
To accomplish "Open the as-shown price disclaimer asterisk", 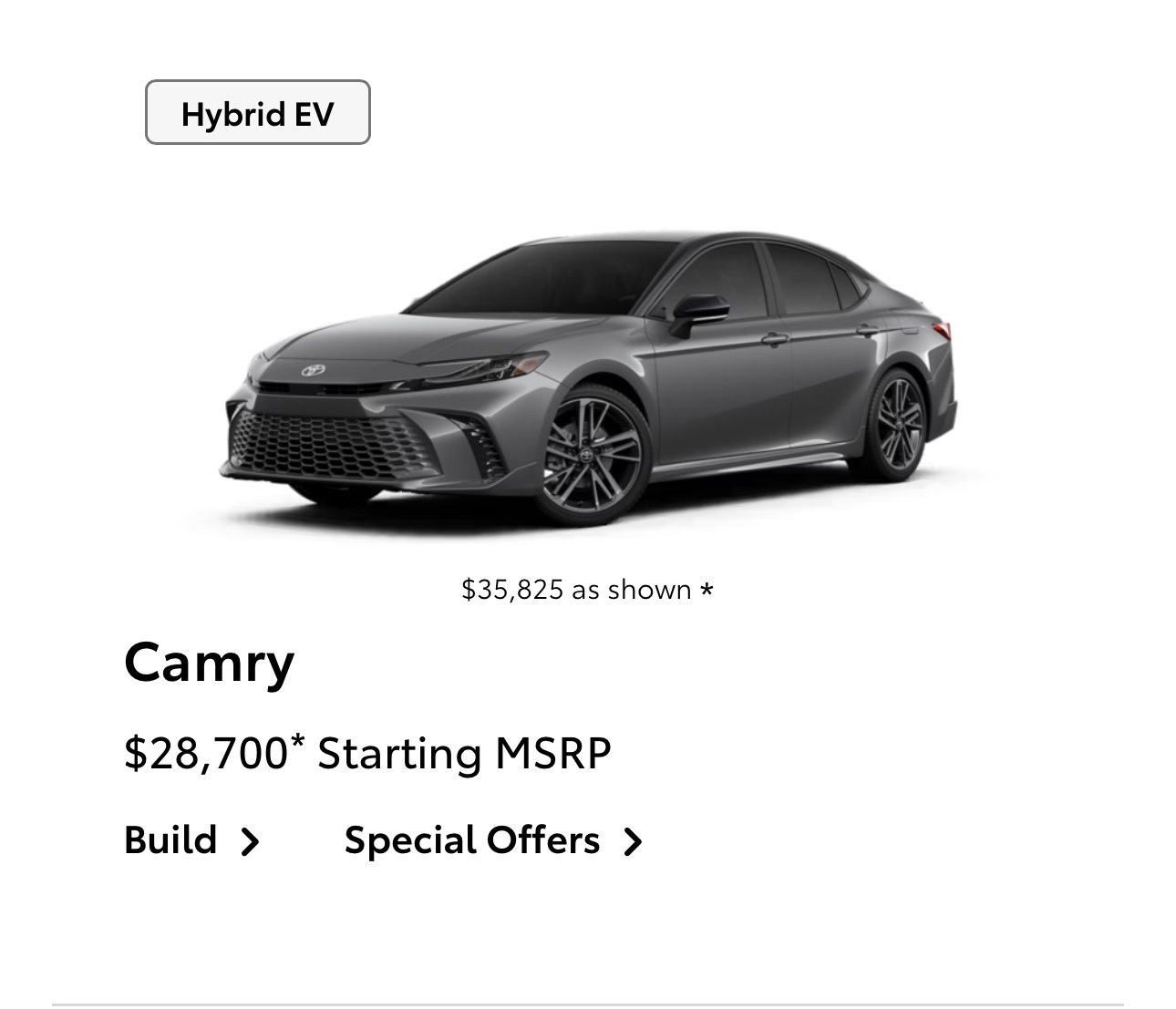I will 707,591.
